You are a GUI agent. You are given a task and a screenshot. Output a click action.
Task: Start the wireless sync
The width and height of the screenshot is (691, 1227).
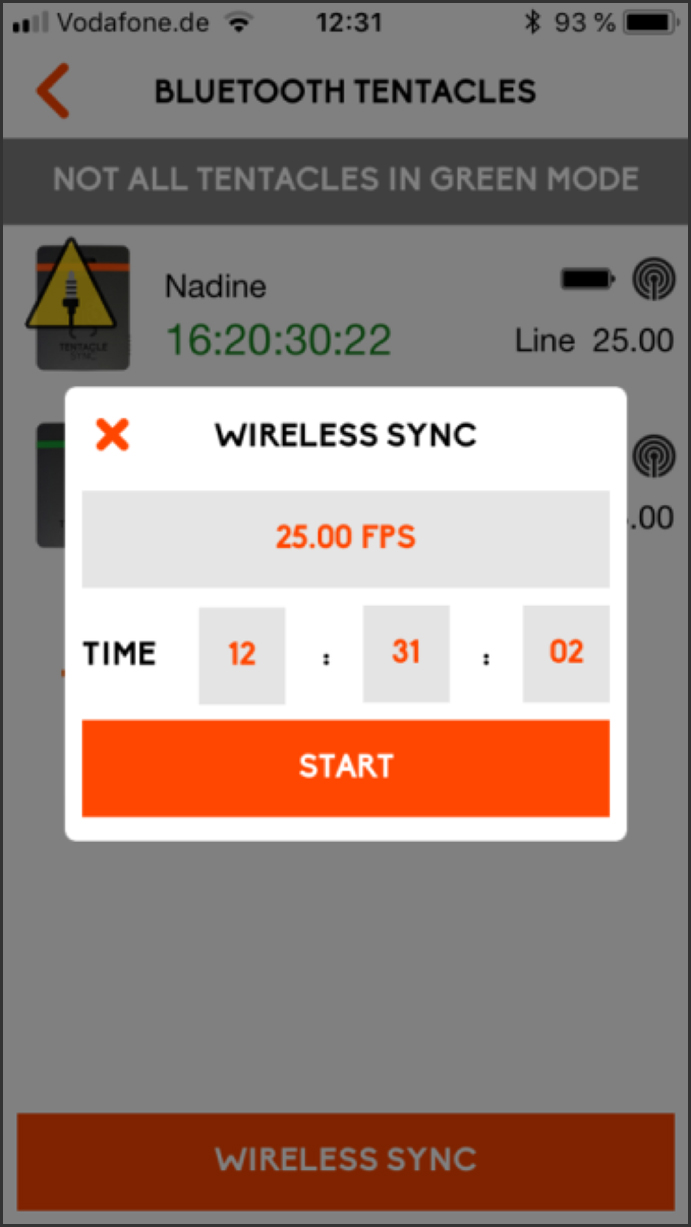point(345,767)
